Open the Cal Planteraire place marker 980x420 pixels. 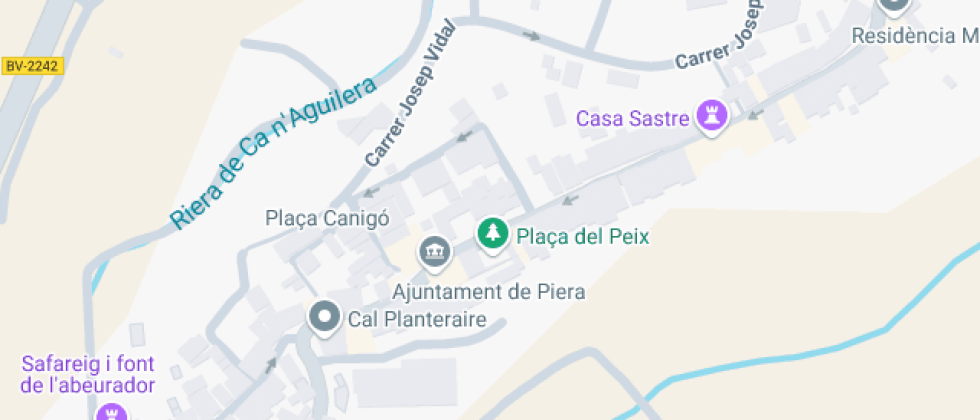pos(323,319)
